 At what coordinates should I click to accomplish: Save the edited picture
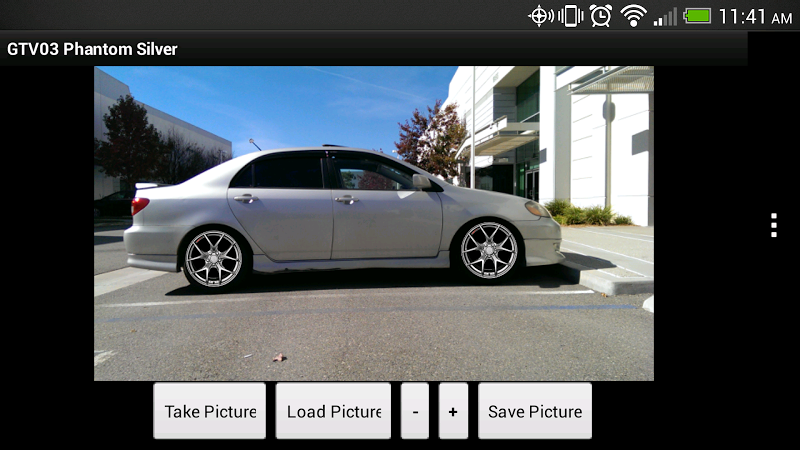click(535, 411)
